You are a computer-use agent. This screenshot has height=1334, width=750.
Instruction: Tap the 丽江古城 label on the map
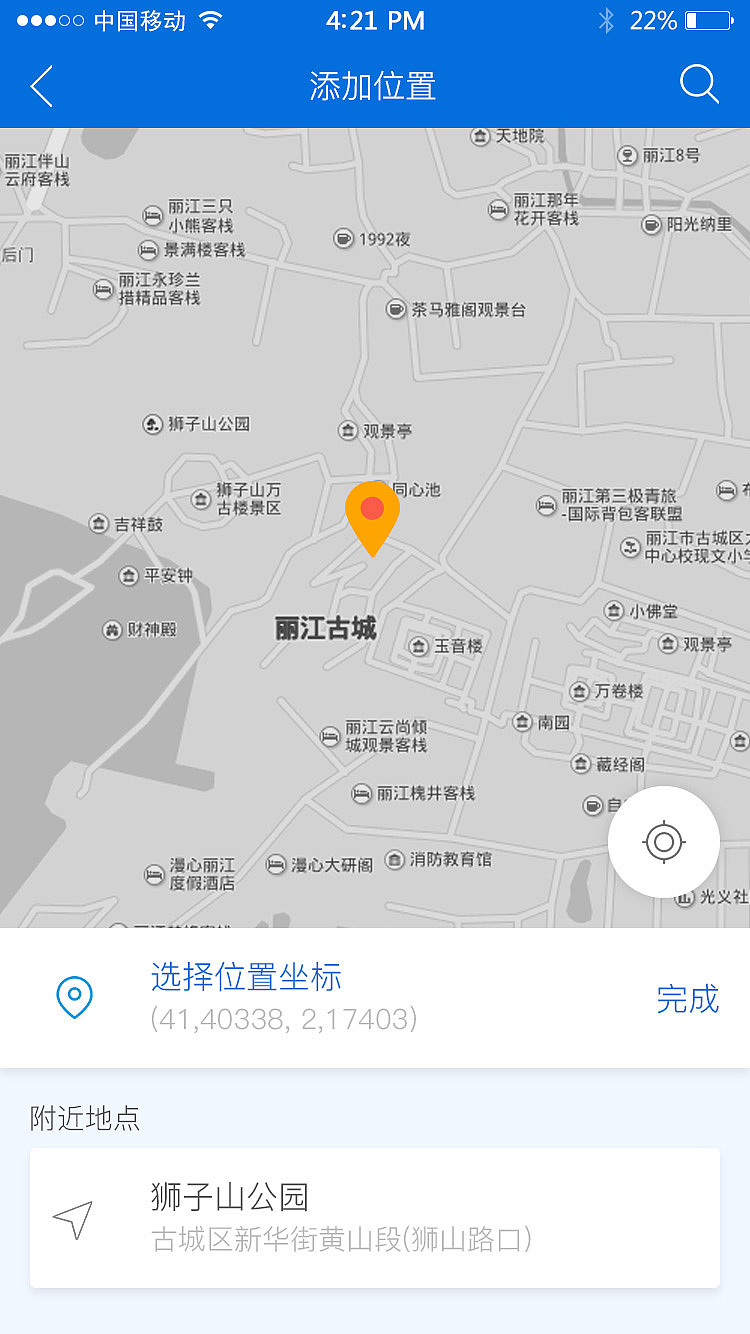point(325,630)
